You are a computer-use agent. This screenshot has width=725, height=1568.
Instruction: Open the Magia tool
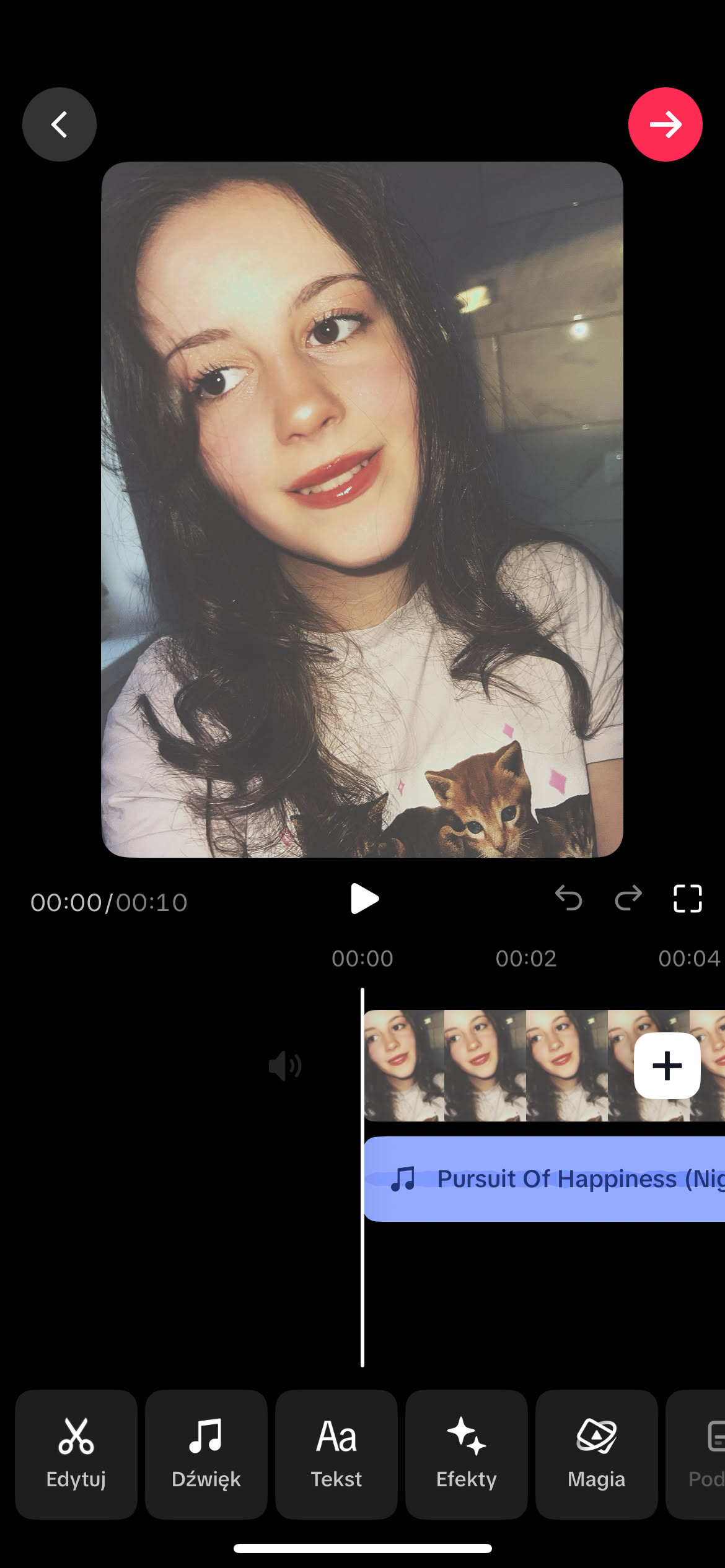click(x=597, y=1453)
